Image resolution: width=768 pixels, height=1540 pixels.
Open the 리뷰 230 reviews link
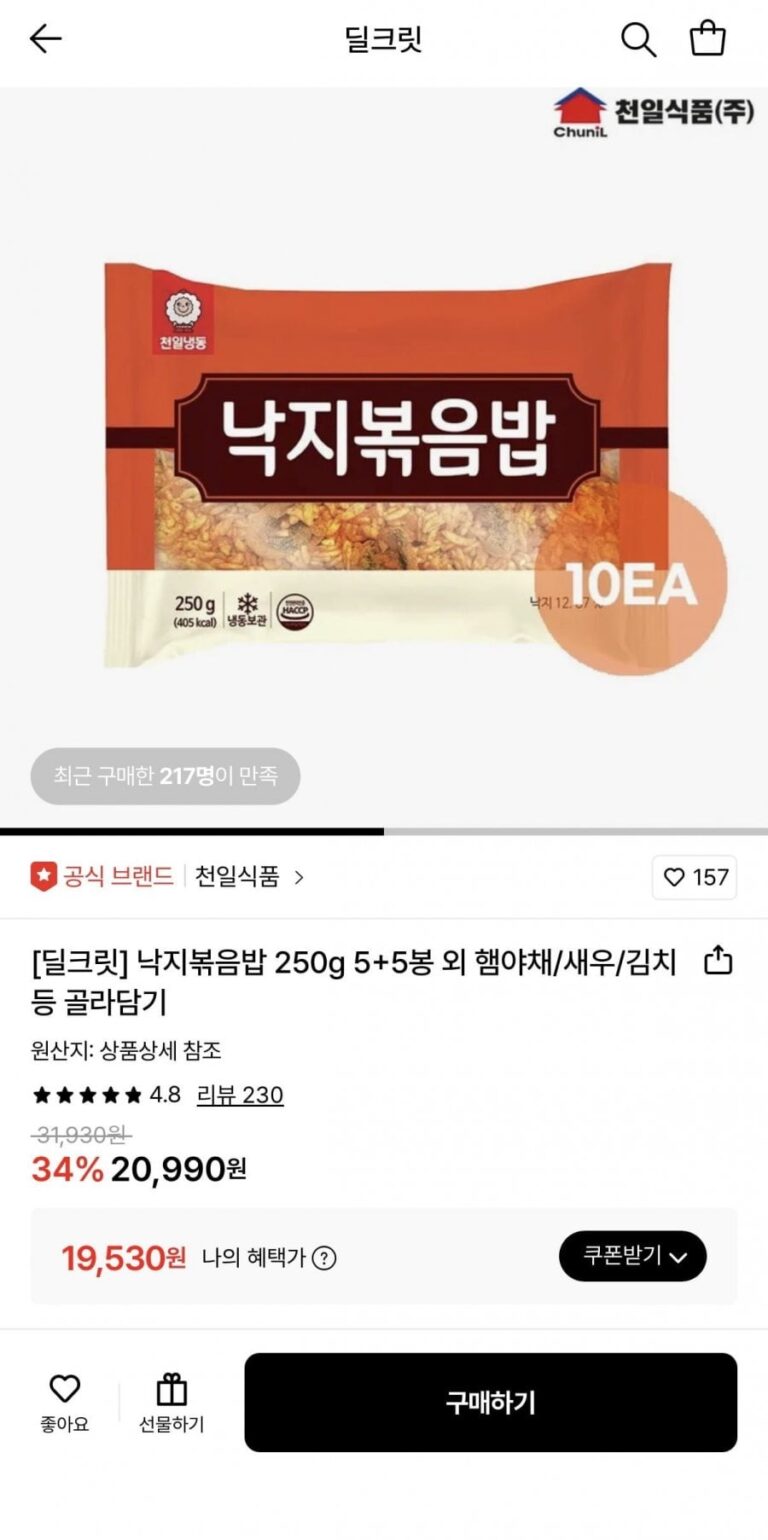[x=240, y=1094]
